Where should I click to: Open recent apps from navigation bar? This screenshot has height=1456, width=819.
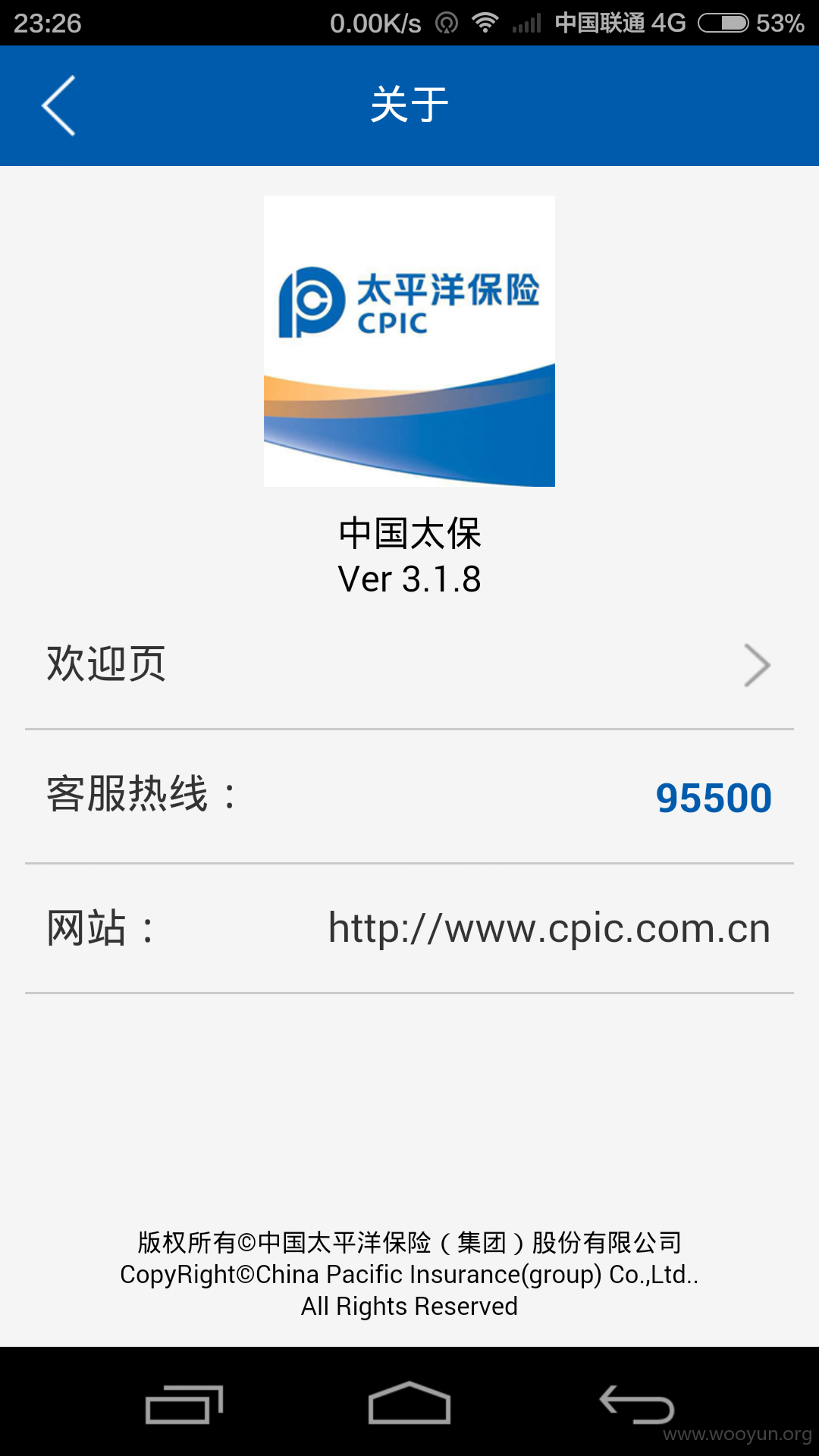(184, 1404)
